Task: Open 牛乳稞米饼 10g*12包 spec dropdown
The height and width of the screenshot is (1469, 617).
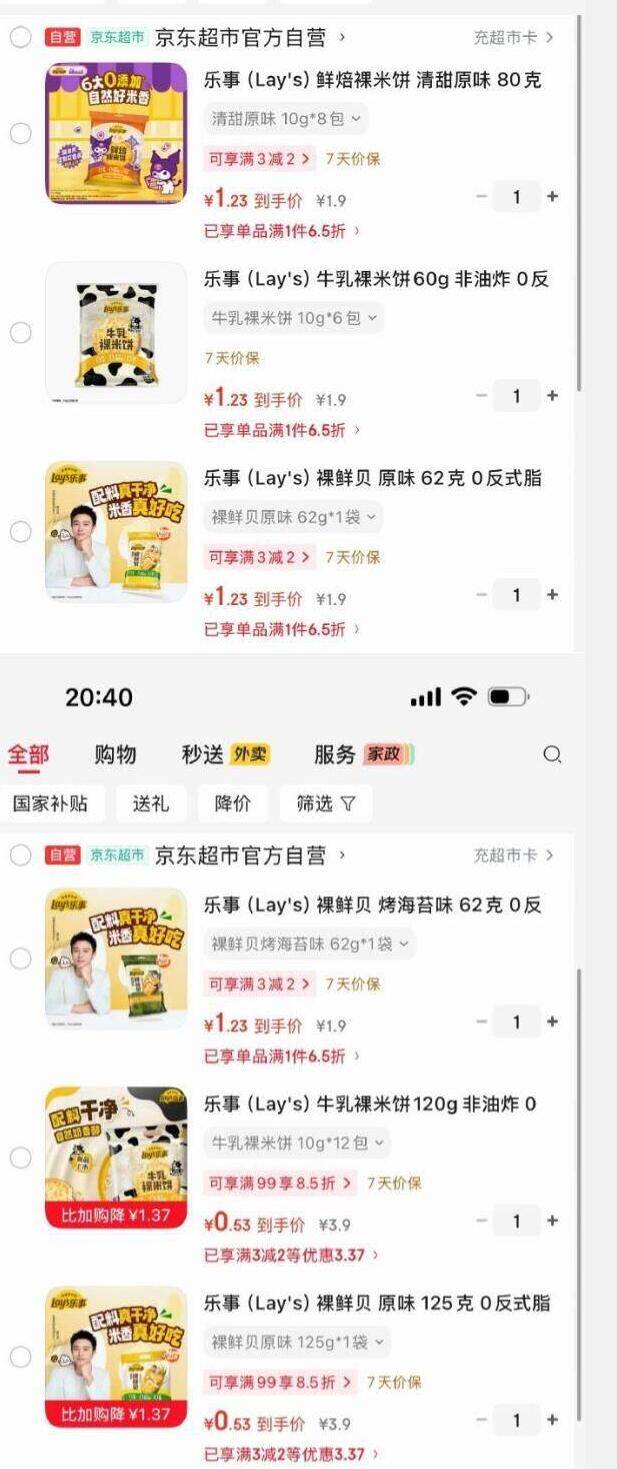Action: [x=296, y=1142]
